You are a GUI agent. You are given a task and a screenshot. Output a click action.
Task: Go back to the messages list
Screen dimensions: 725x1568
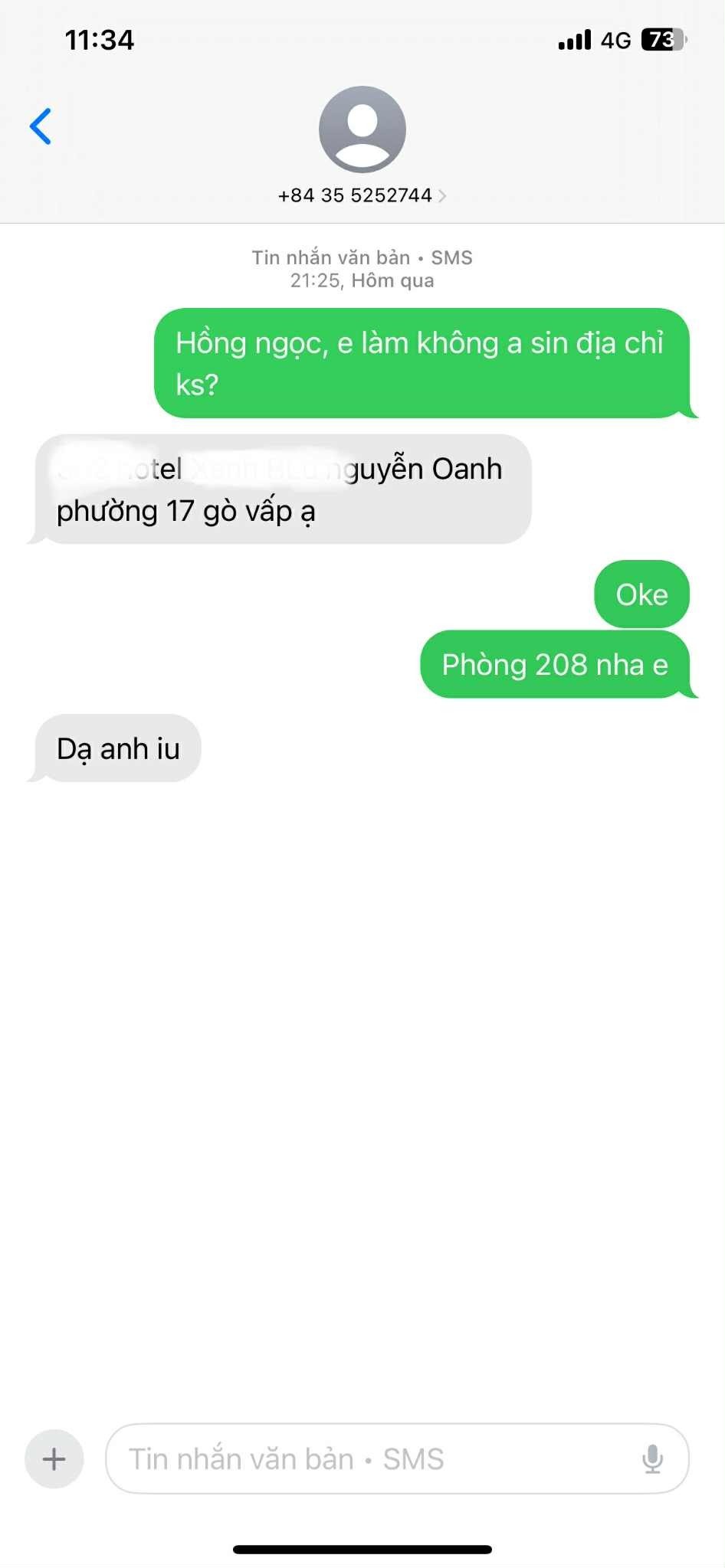point(41,126)
